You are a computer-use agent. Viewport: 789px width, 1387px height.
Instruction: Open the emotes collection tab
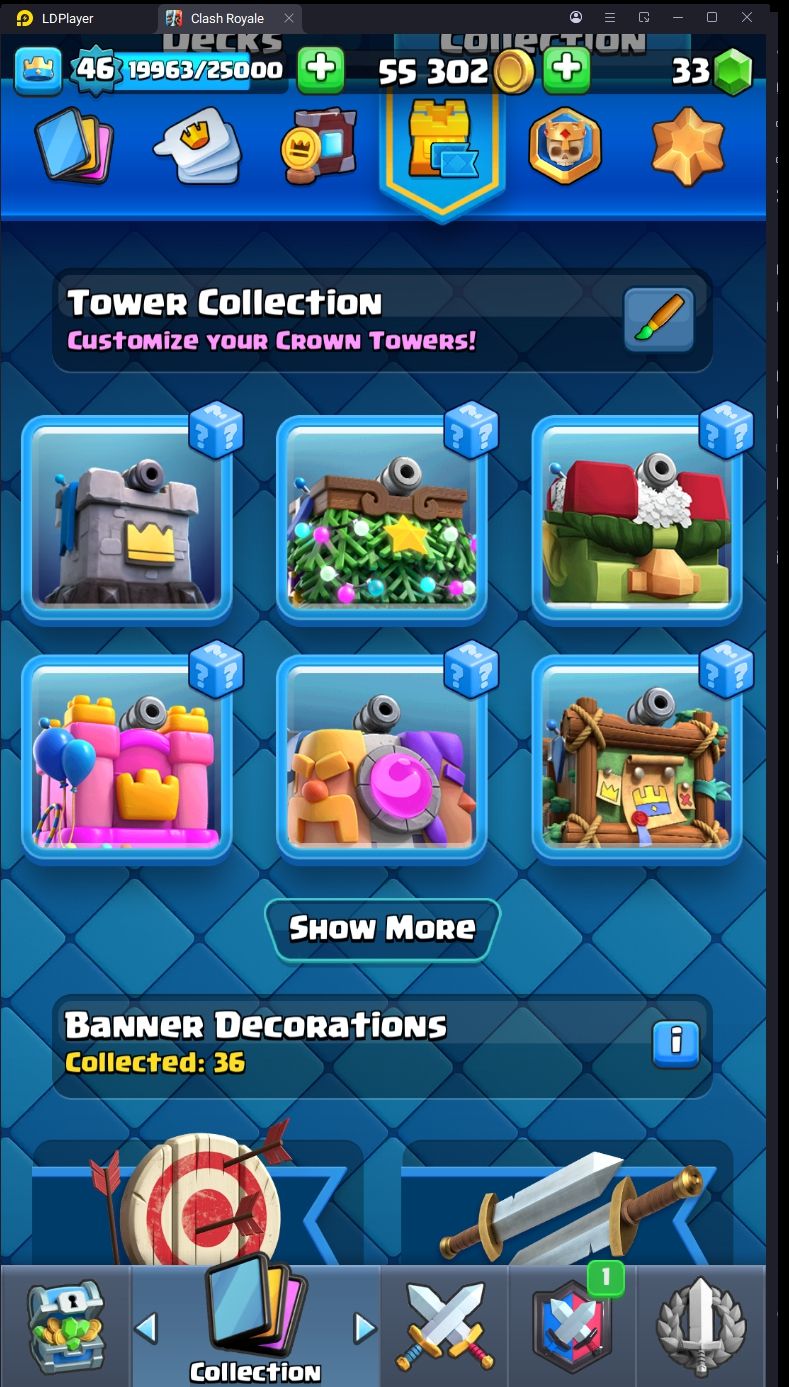point(199,149)
